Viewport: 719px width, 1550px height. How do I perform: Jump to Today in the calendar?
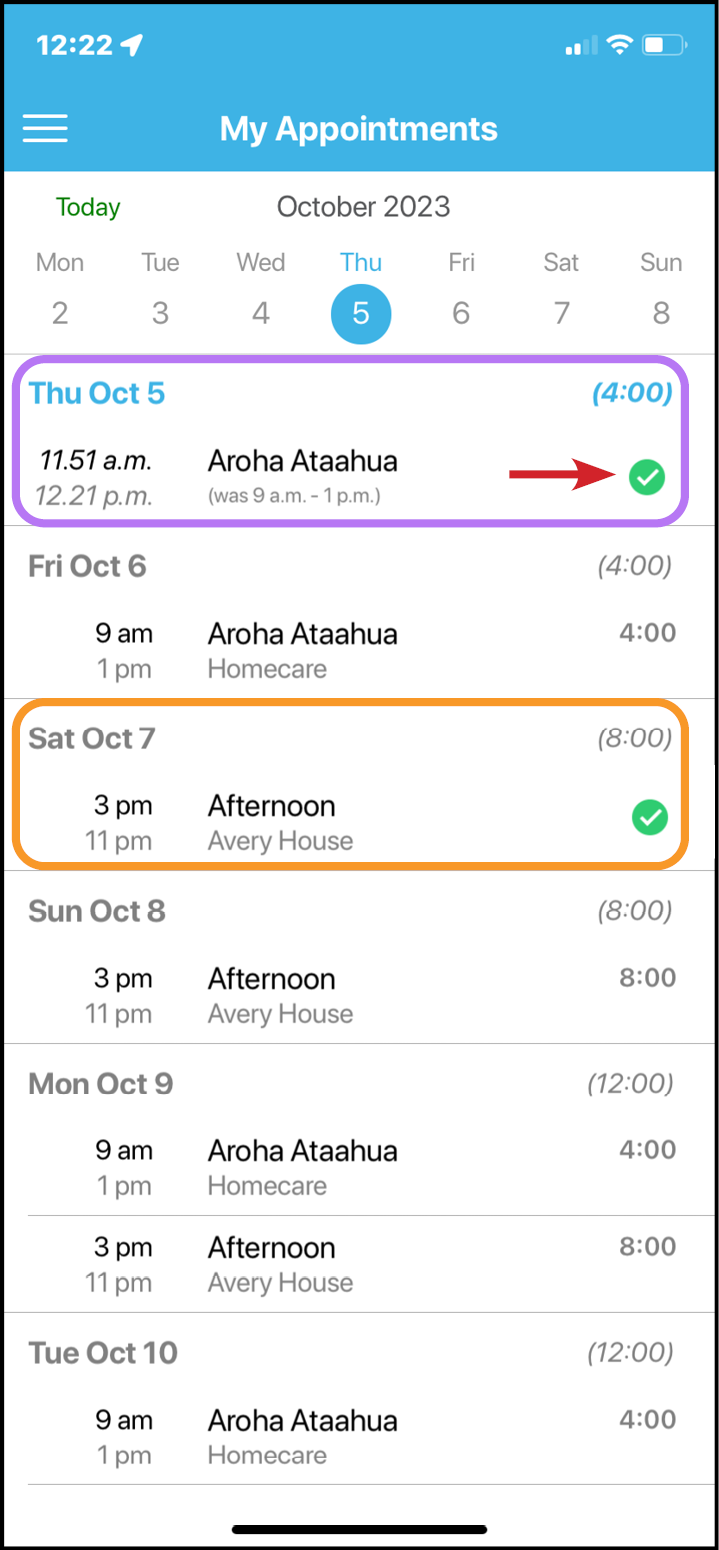88,207
